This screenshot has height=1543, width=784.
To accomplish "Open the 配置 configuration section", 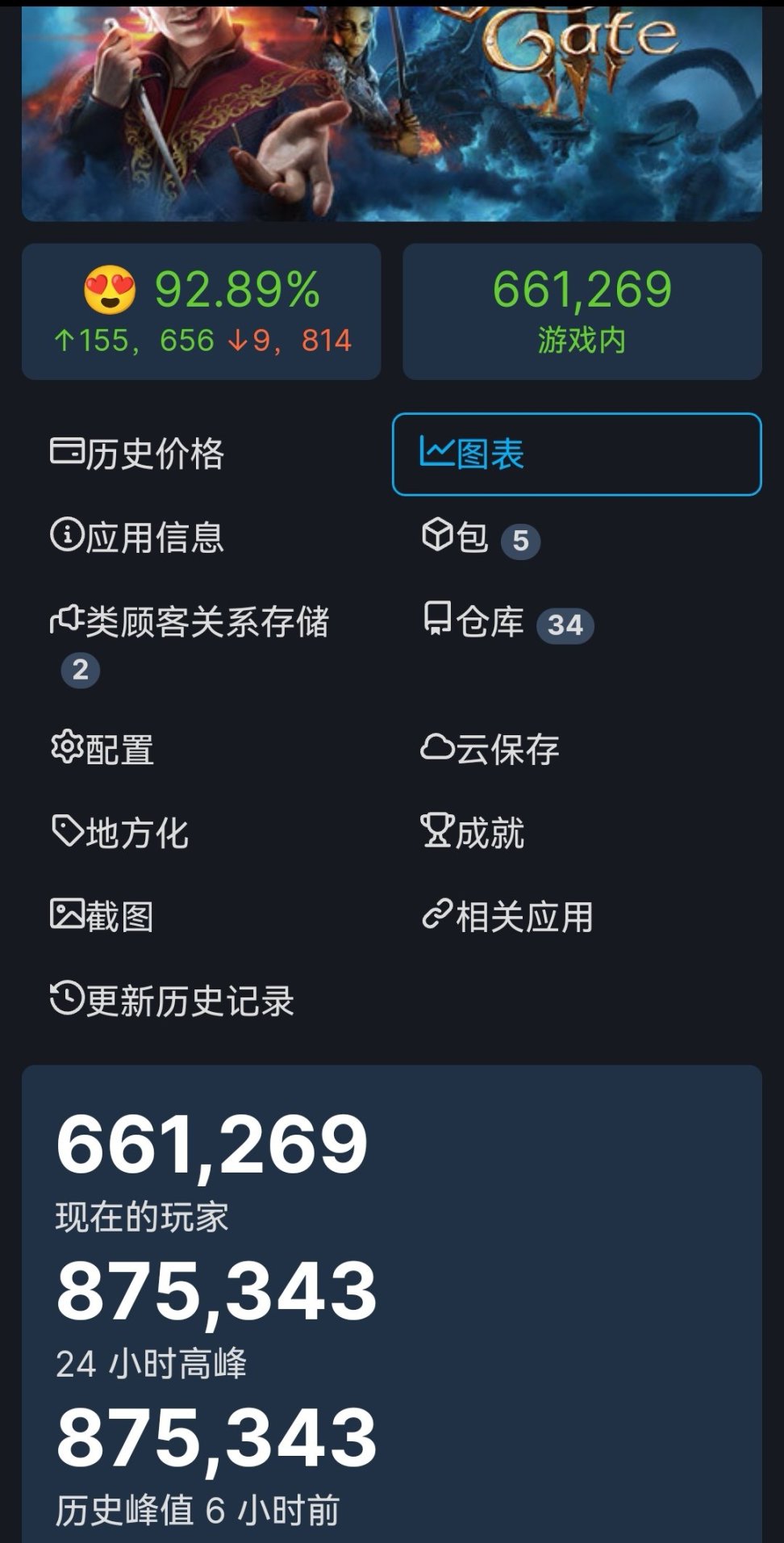I will coord(102,750).
